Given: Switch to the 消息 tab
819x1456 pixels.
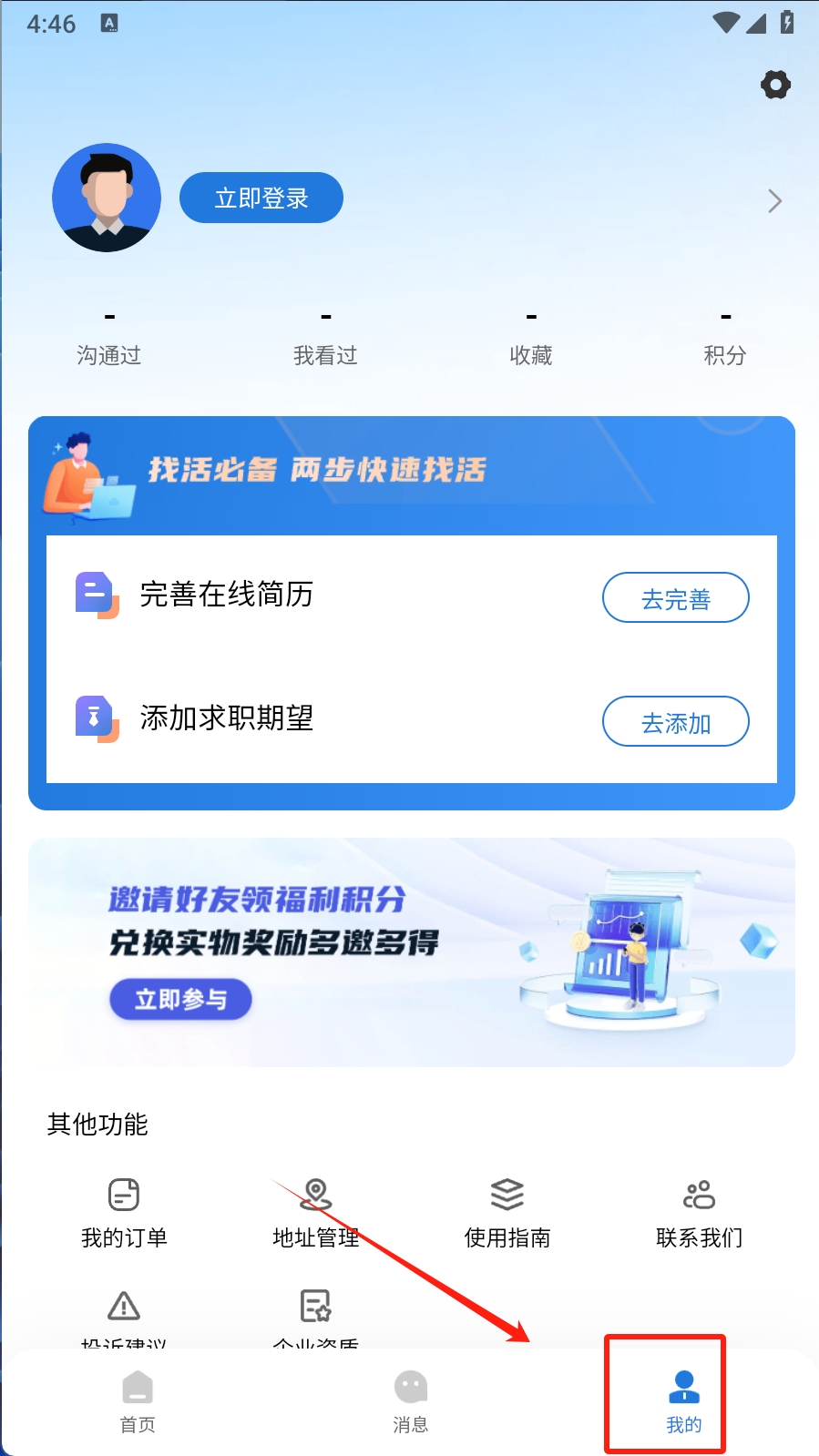Looking at the screenshot, I should [410, 1402].
